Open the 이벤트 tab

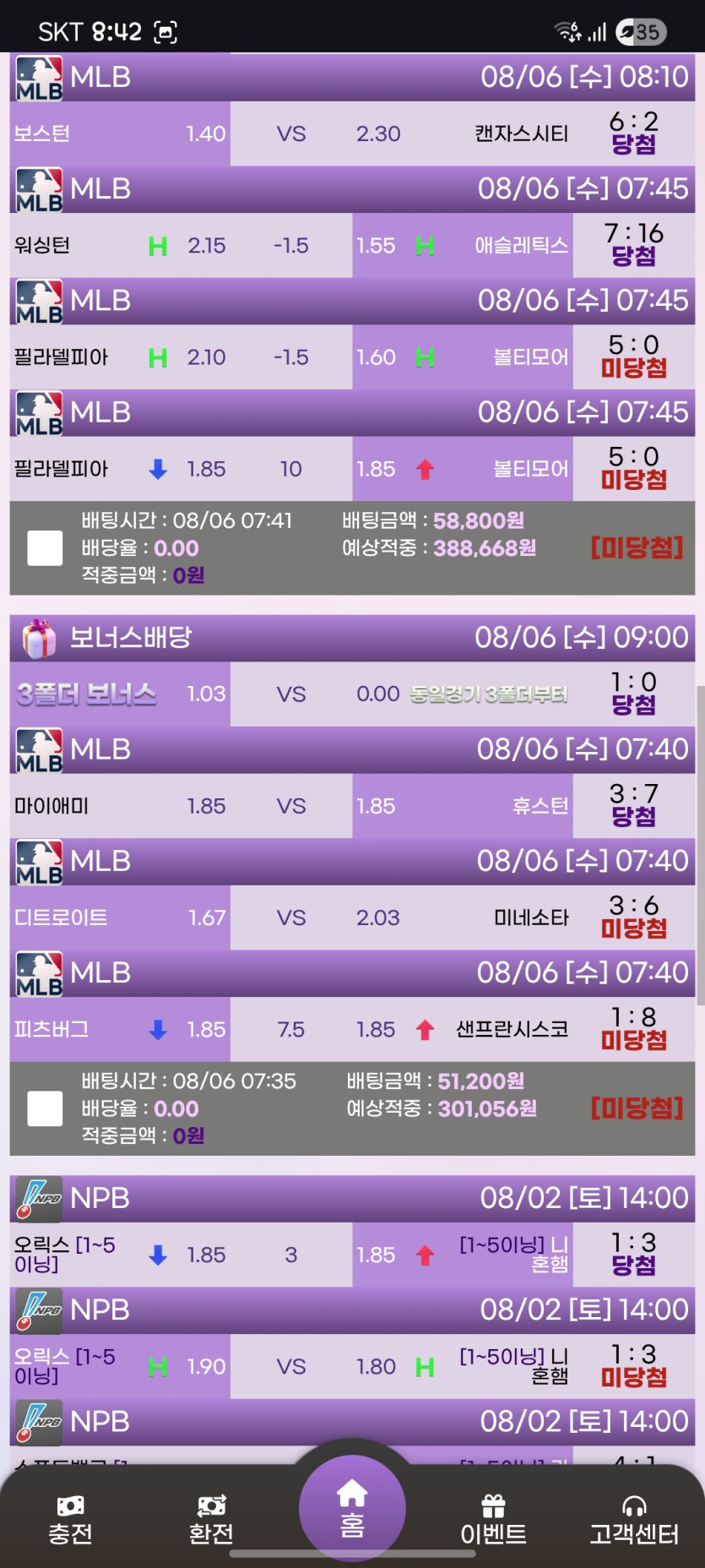click(493, 1519)
